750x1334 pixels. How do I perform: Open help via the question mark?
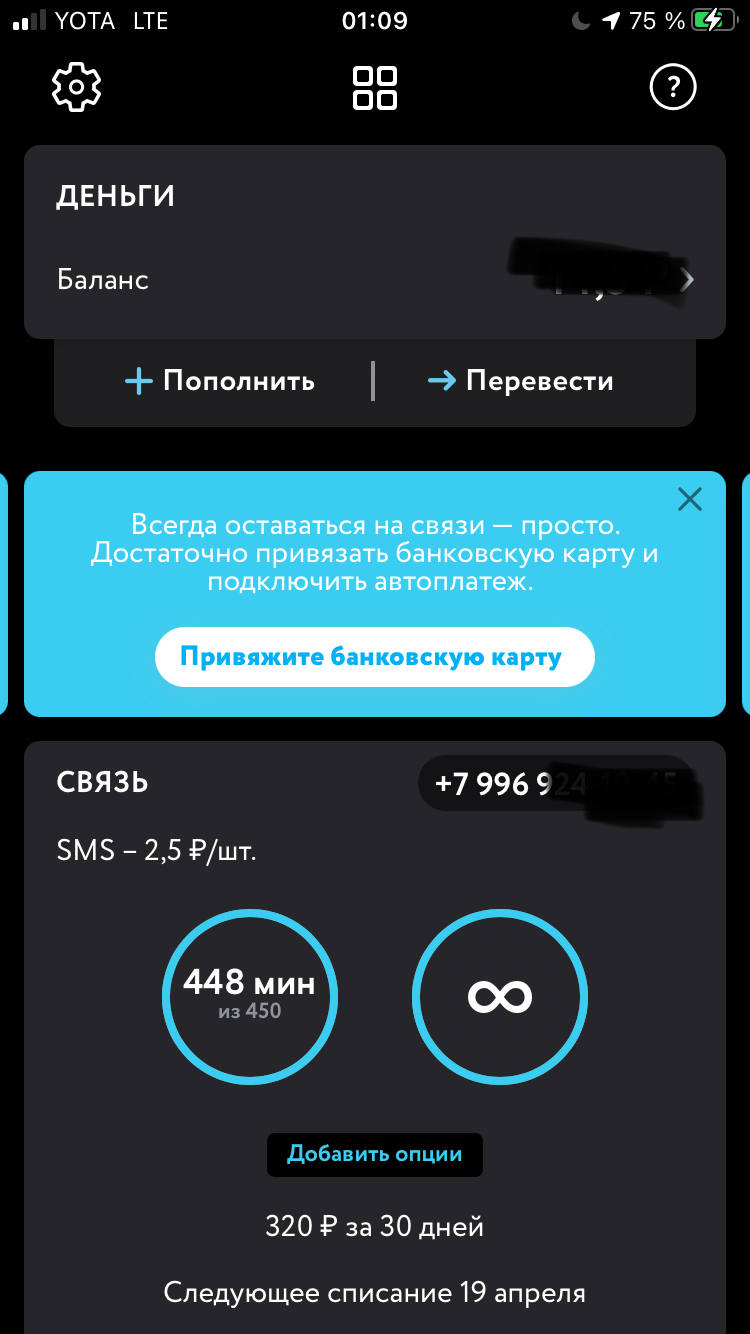pos(673,88)
